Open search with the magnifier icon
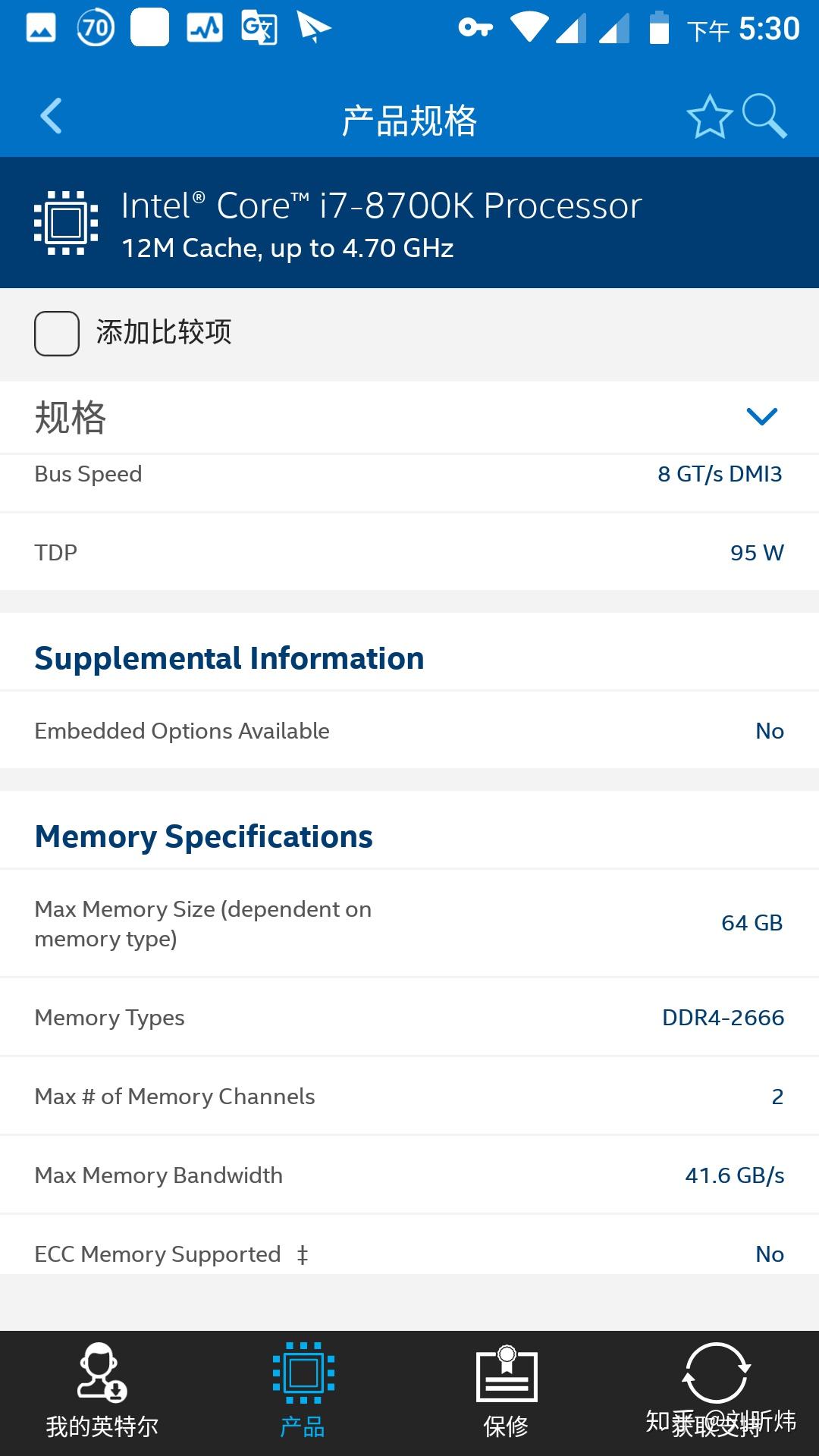The image size is (819, 1456). click(x=764, y=116)
